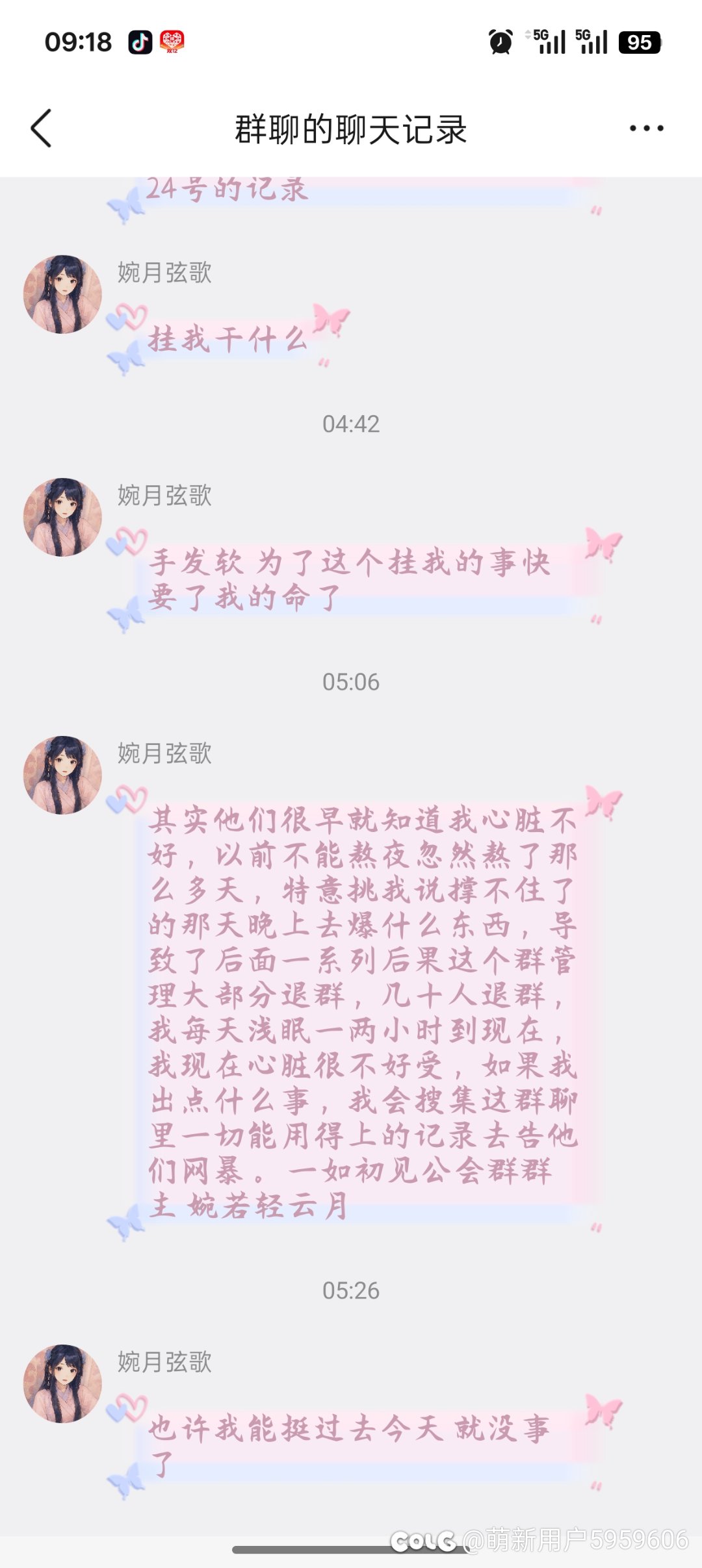Go back from the group chat record

tap(41, 128)
